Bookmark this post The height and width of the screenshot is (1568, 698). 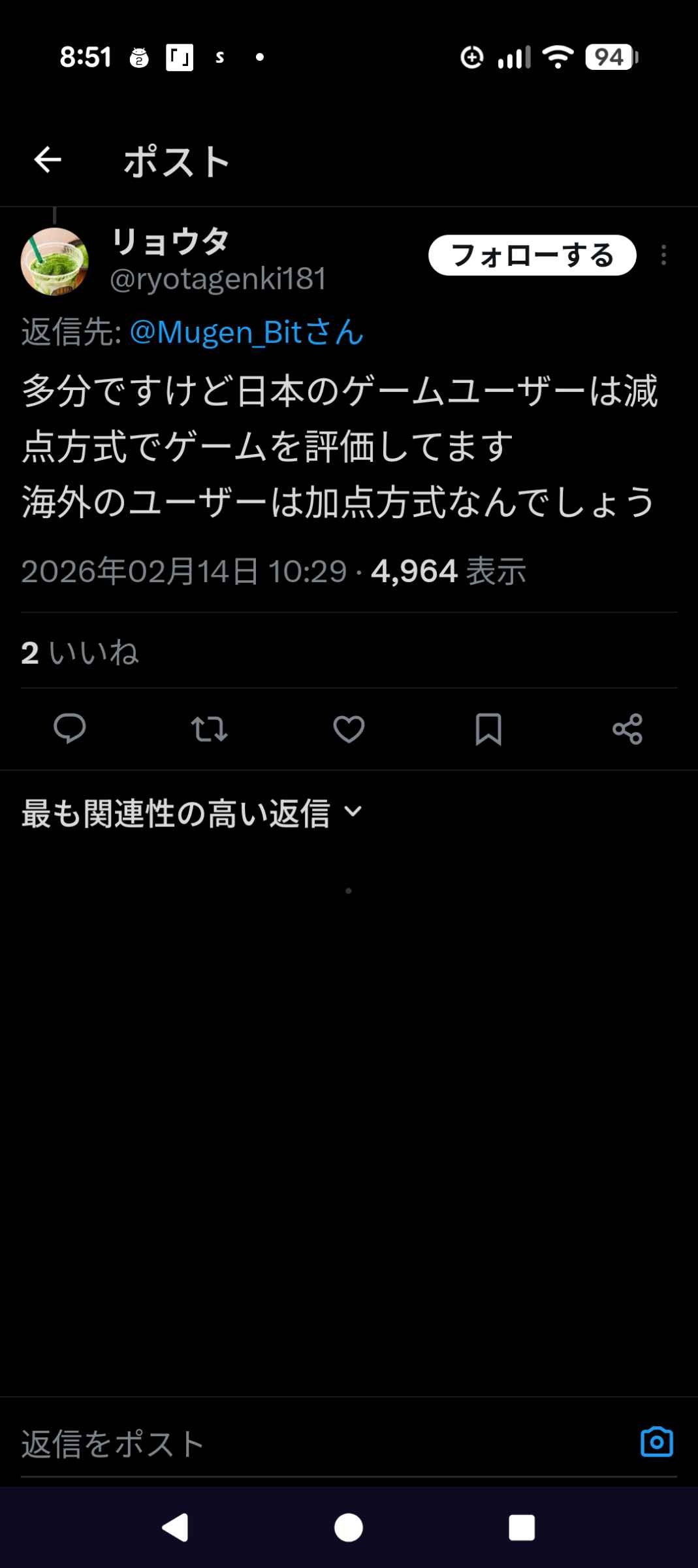tap(488, 728)
